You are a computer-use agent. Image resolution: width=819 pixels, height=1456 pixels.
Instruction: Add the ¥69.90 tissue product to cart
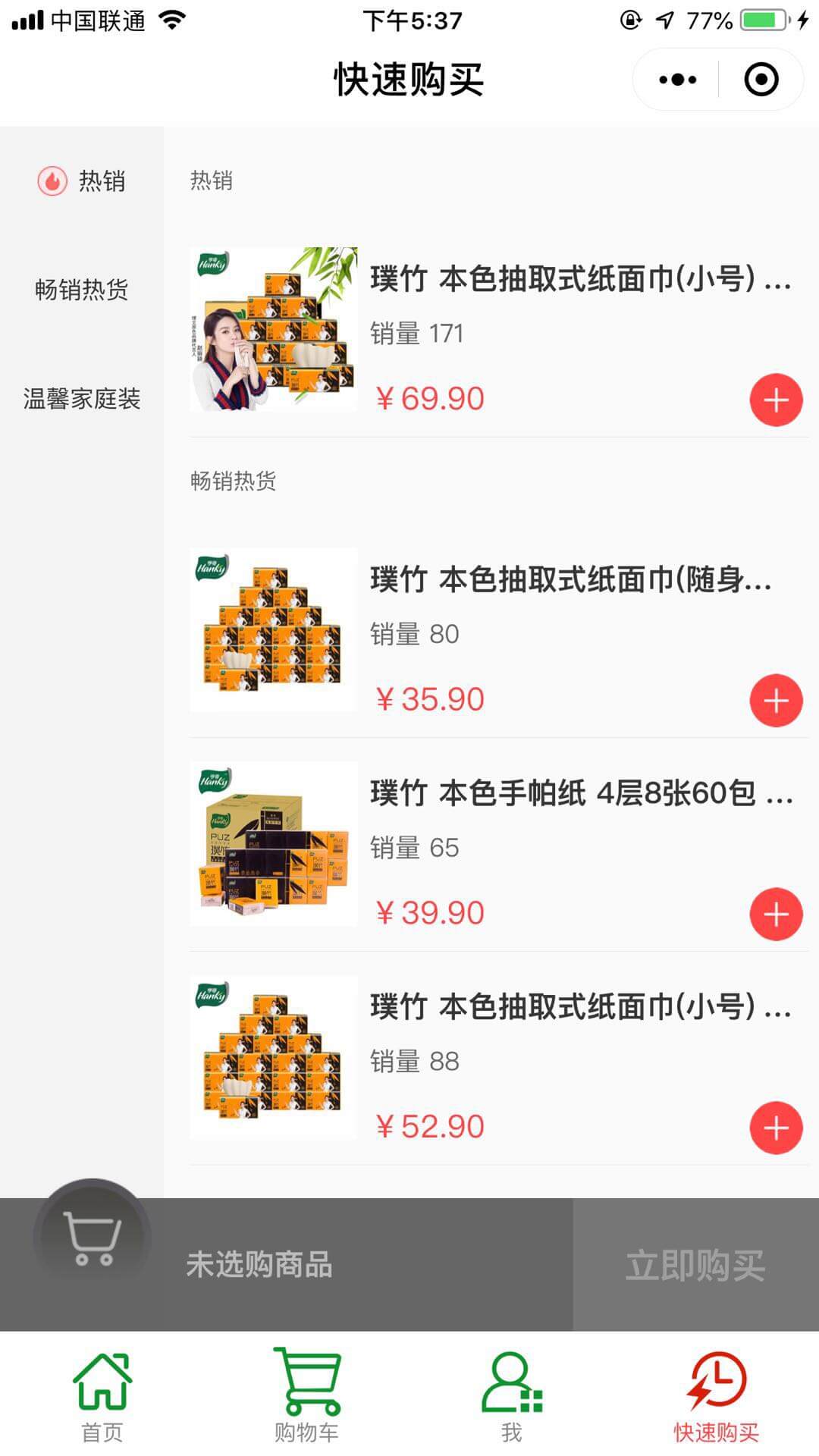[776, 400]
